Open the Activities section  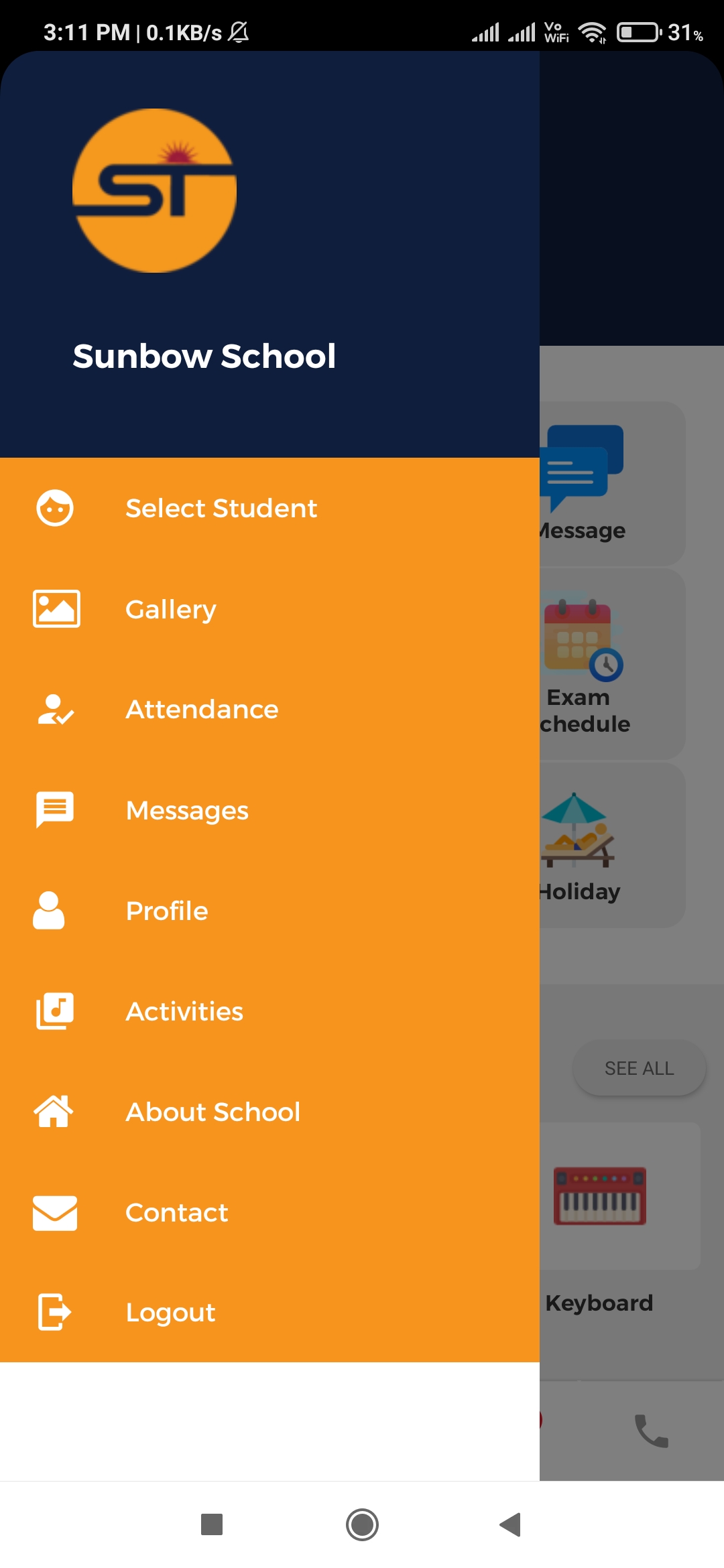pyautogui.click(x=184, y=1011)
